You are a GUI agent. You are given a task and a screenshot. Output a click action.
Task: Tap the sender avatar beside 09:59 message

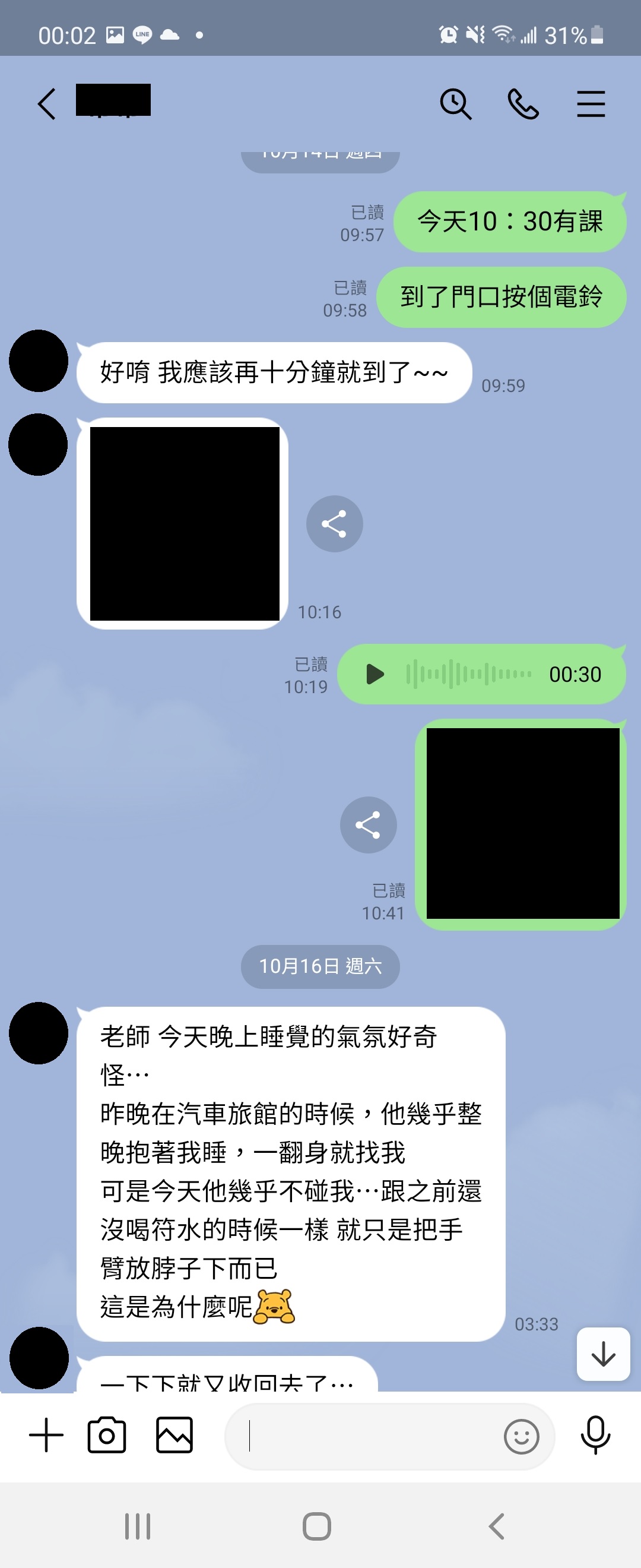(39, 361)
